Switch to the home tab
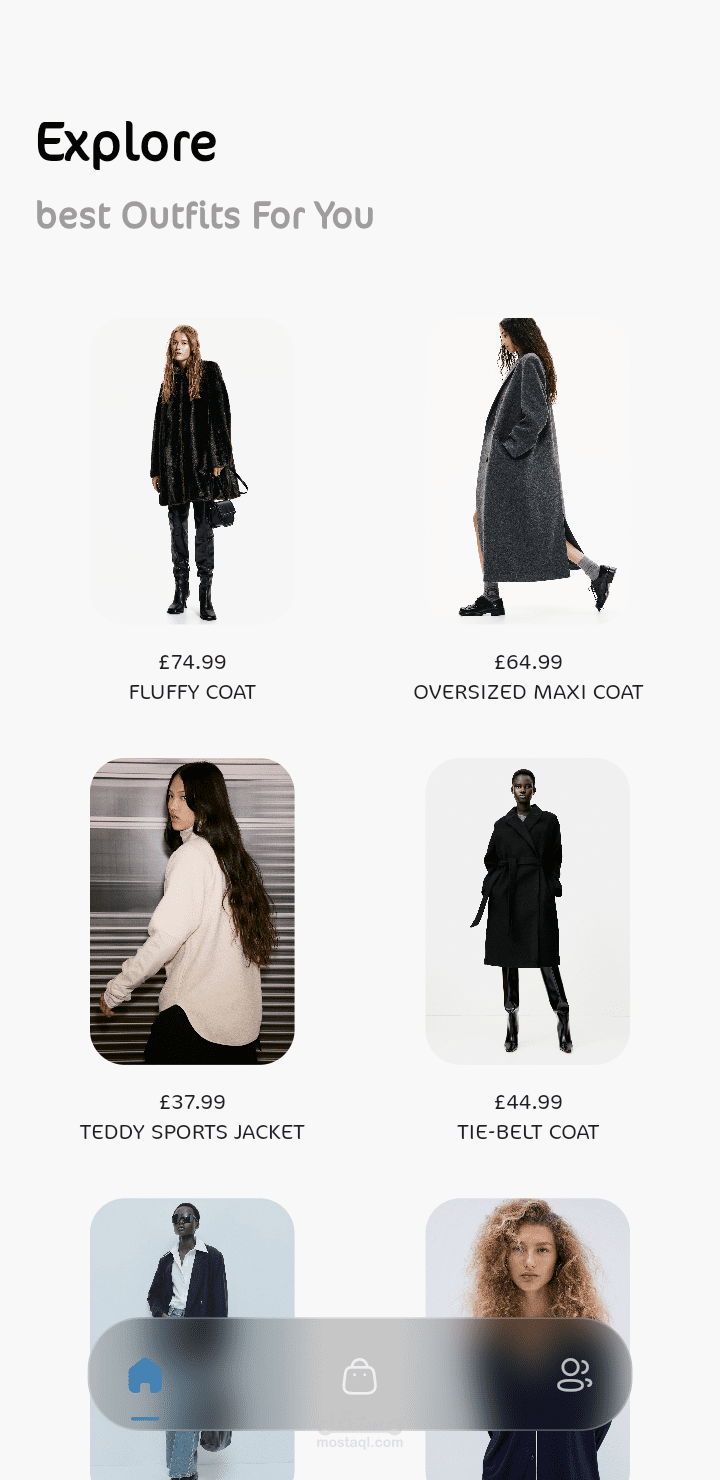This screenshot has height=1480, width=720. 145,1376
